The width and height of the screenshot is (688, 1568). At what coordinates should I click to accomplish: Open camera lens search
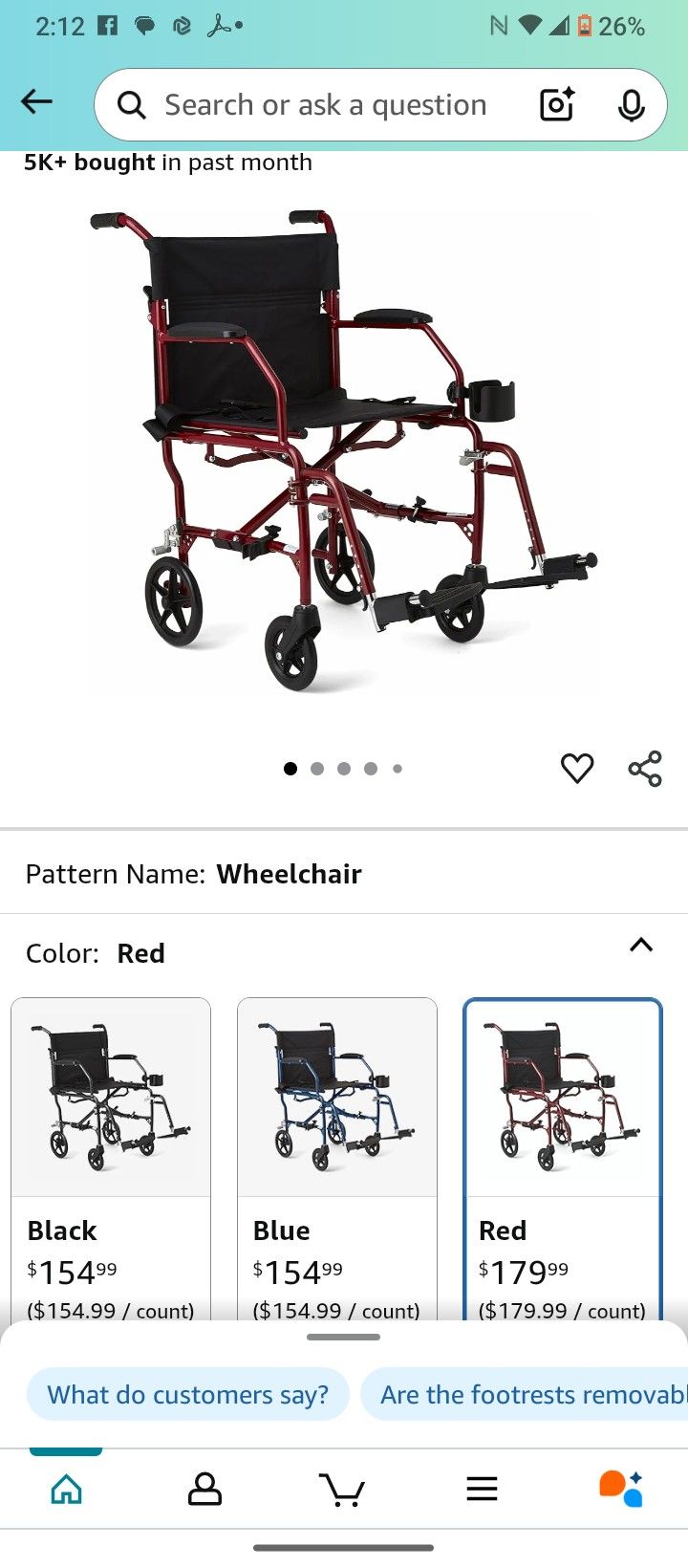(557, 105)
